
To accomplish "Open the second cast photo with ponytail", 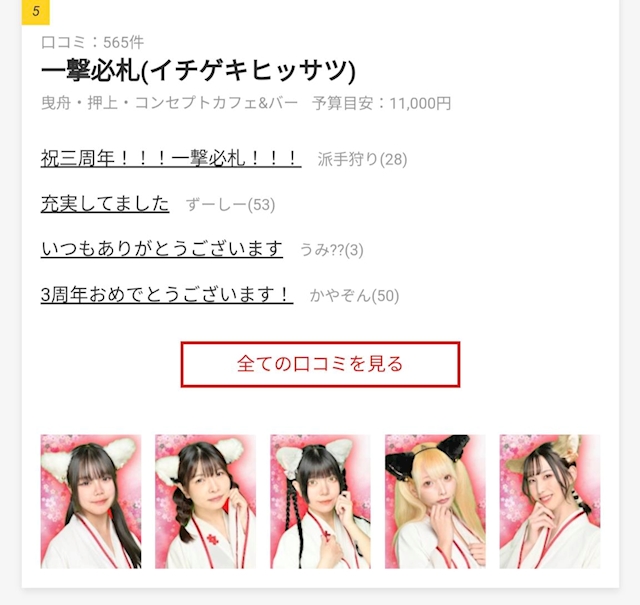I will (205, 501).
